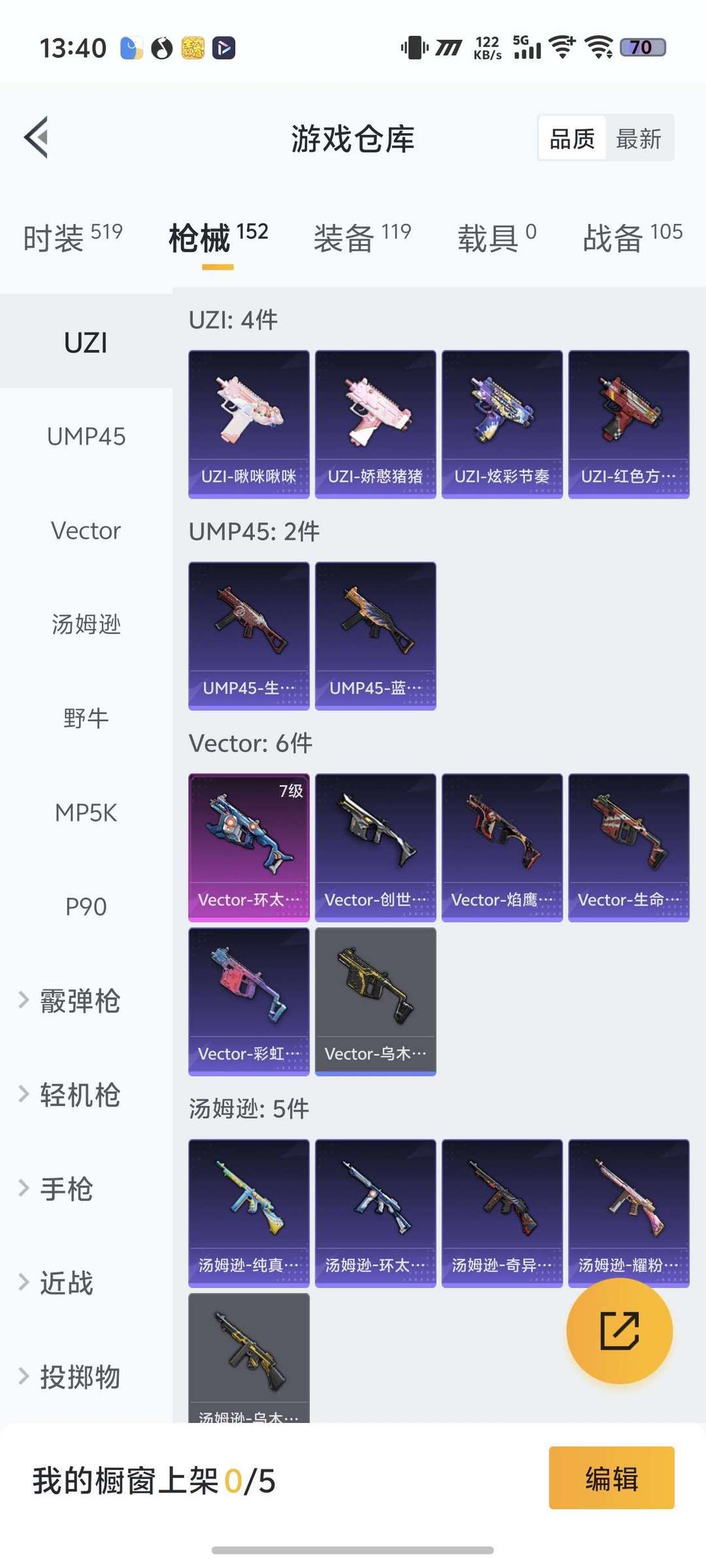Open the UZI-啾咪啾咪 skin
This screenshot has width=706, height=1568.
249,425
